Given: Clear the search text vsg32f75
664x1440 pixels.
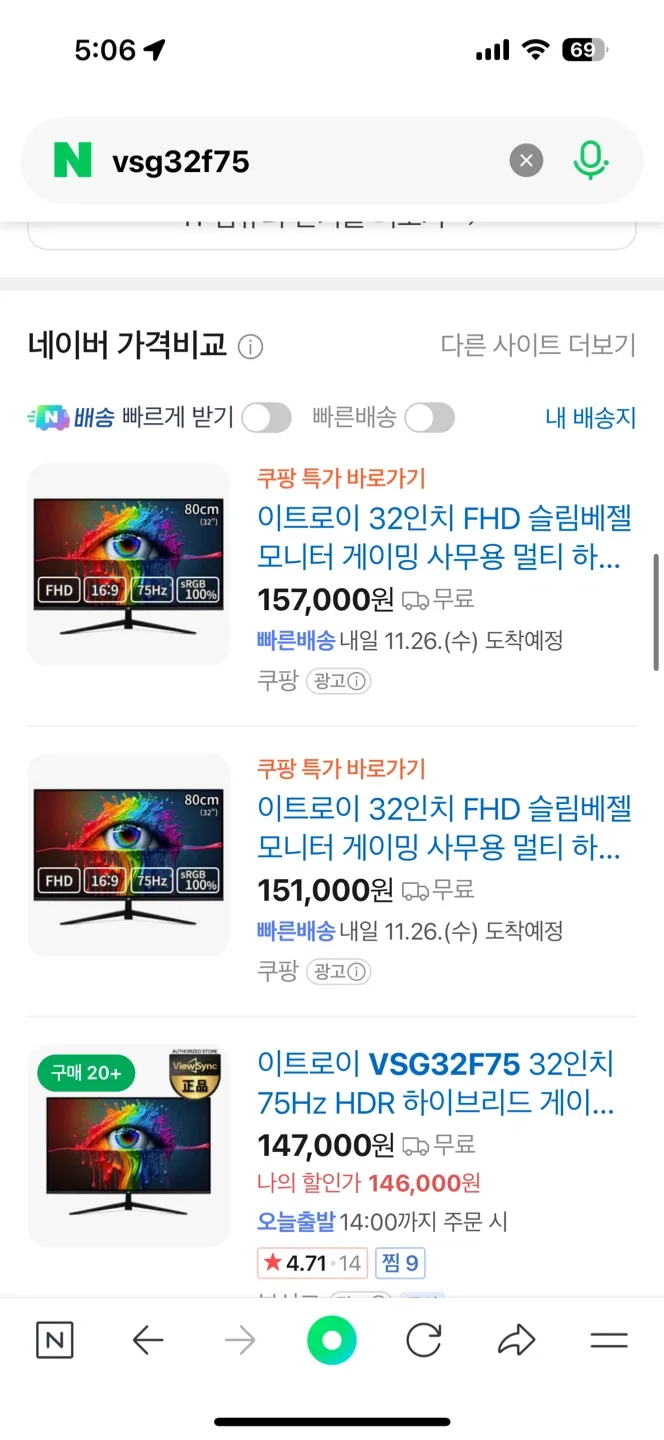Looking at the screenshot, I should 526,160.
